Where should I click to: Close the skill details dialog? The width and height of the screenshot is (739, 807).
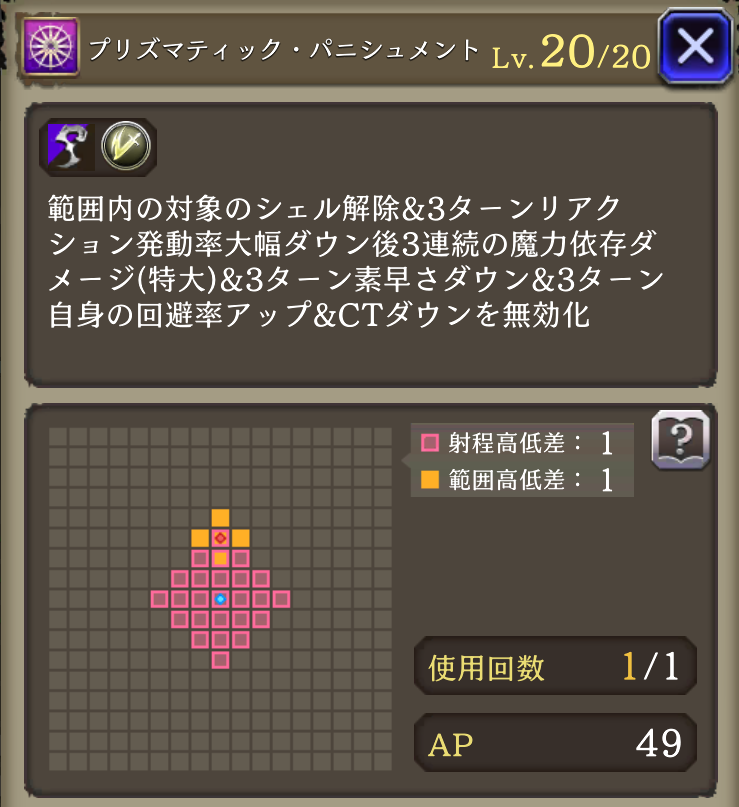(695, 45)
